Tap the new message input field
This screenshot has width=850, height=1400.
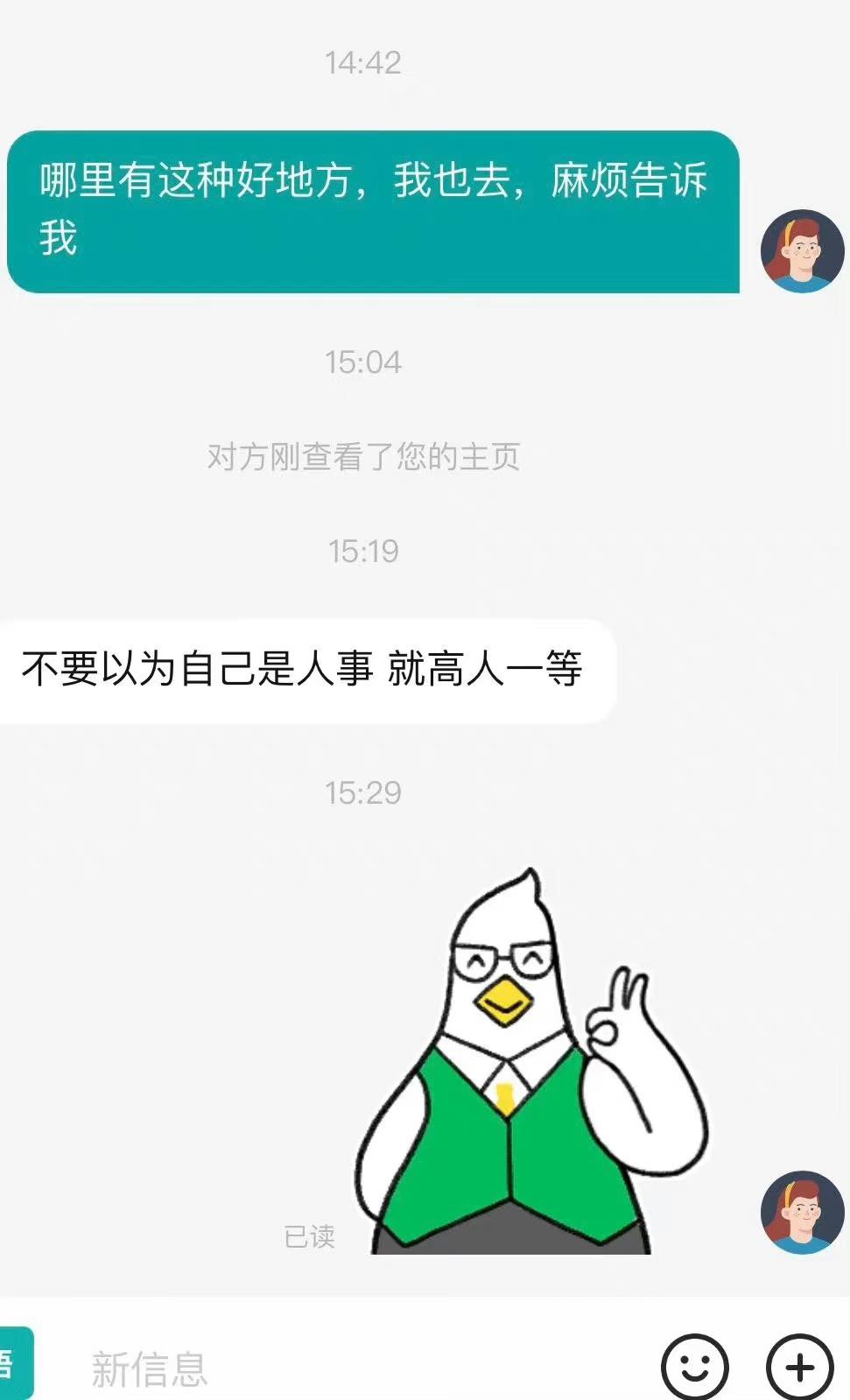click(350, 1368)
